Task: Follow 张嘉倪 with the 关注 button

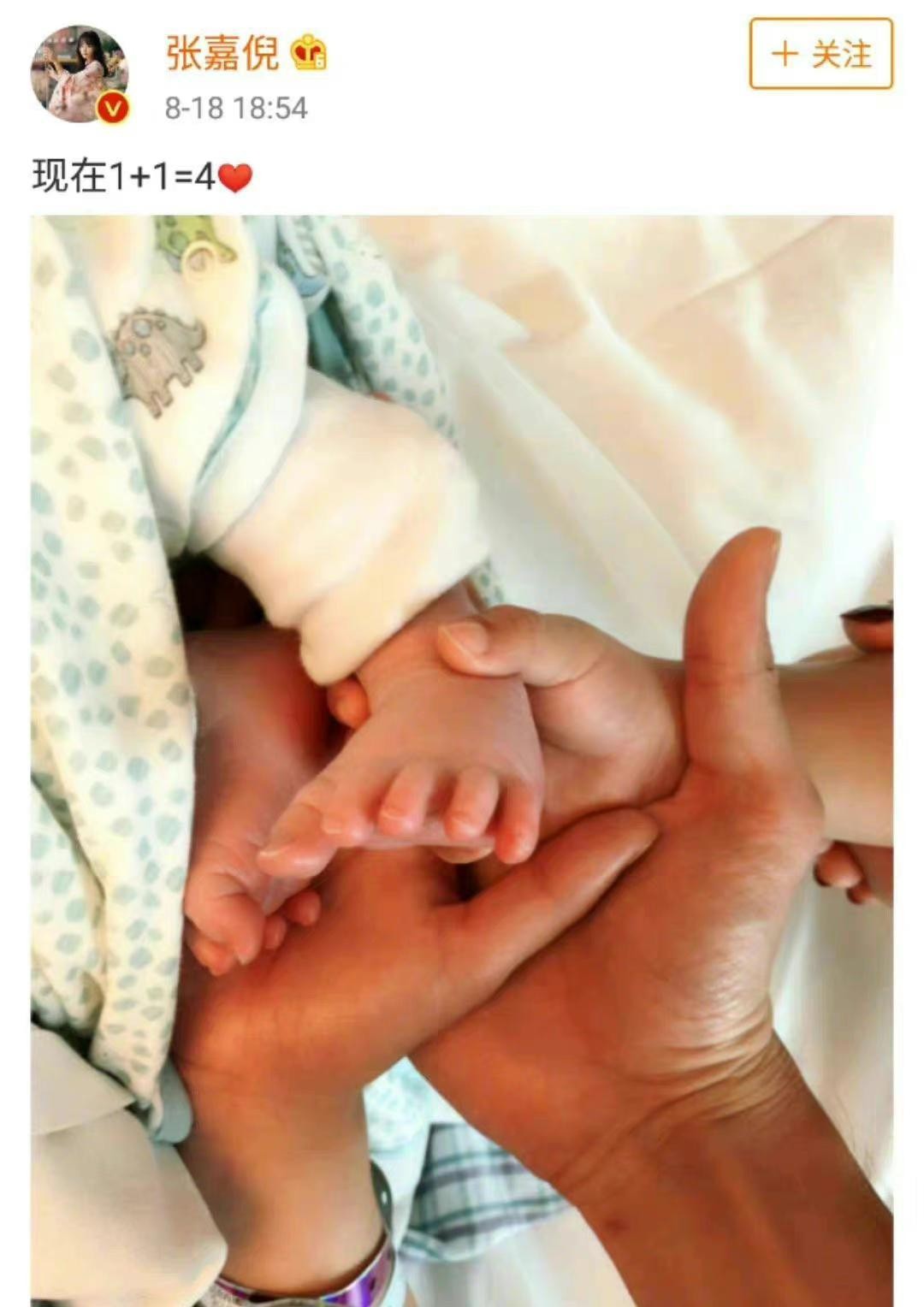Action: pyautogui.click(x=820, y=54)
